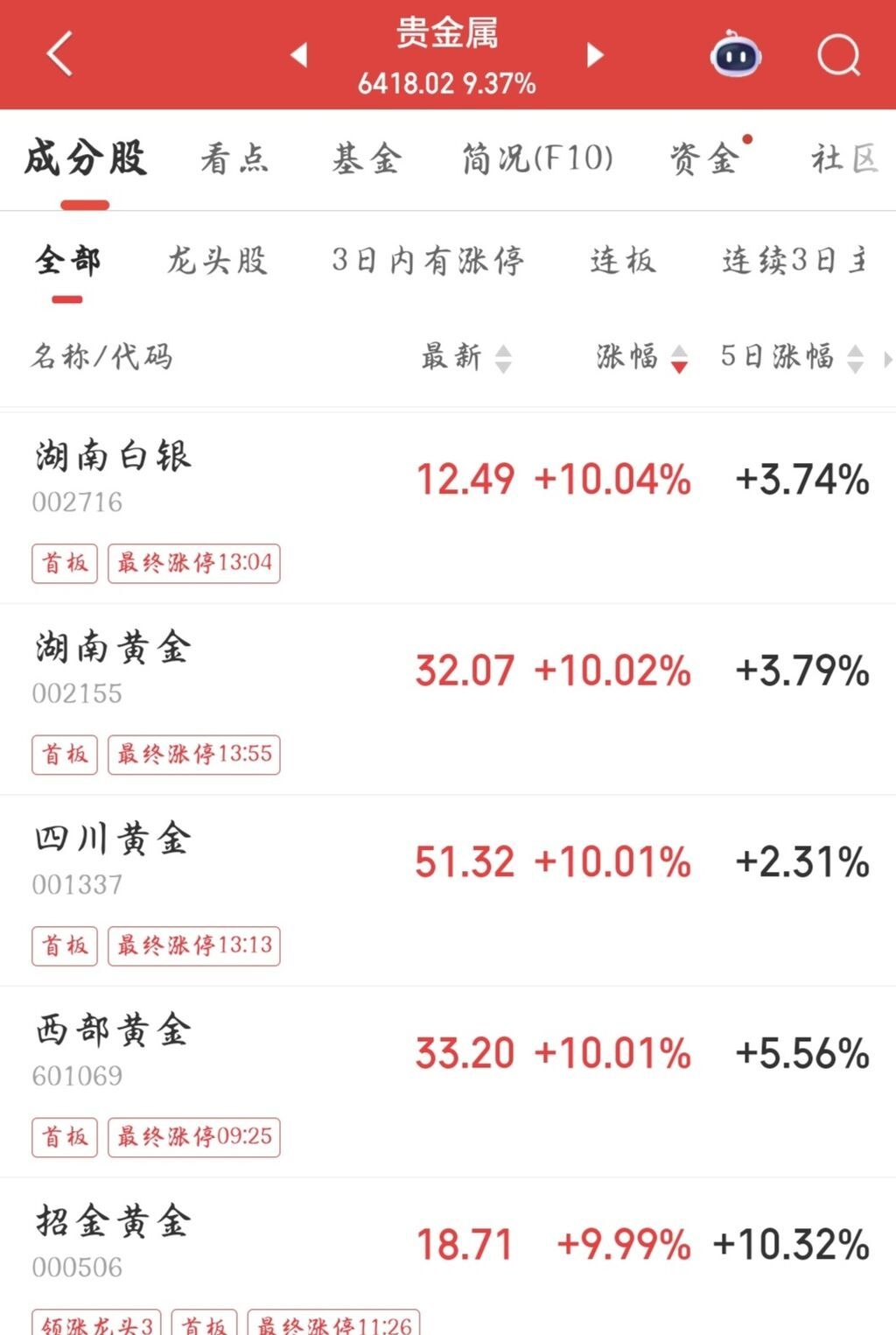Go back using the top-left arrow
This screenshot has height=1335, width=896.
(59, 54)
